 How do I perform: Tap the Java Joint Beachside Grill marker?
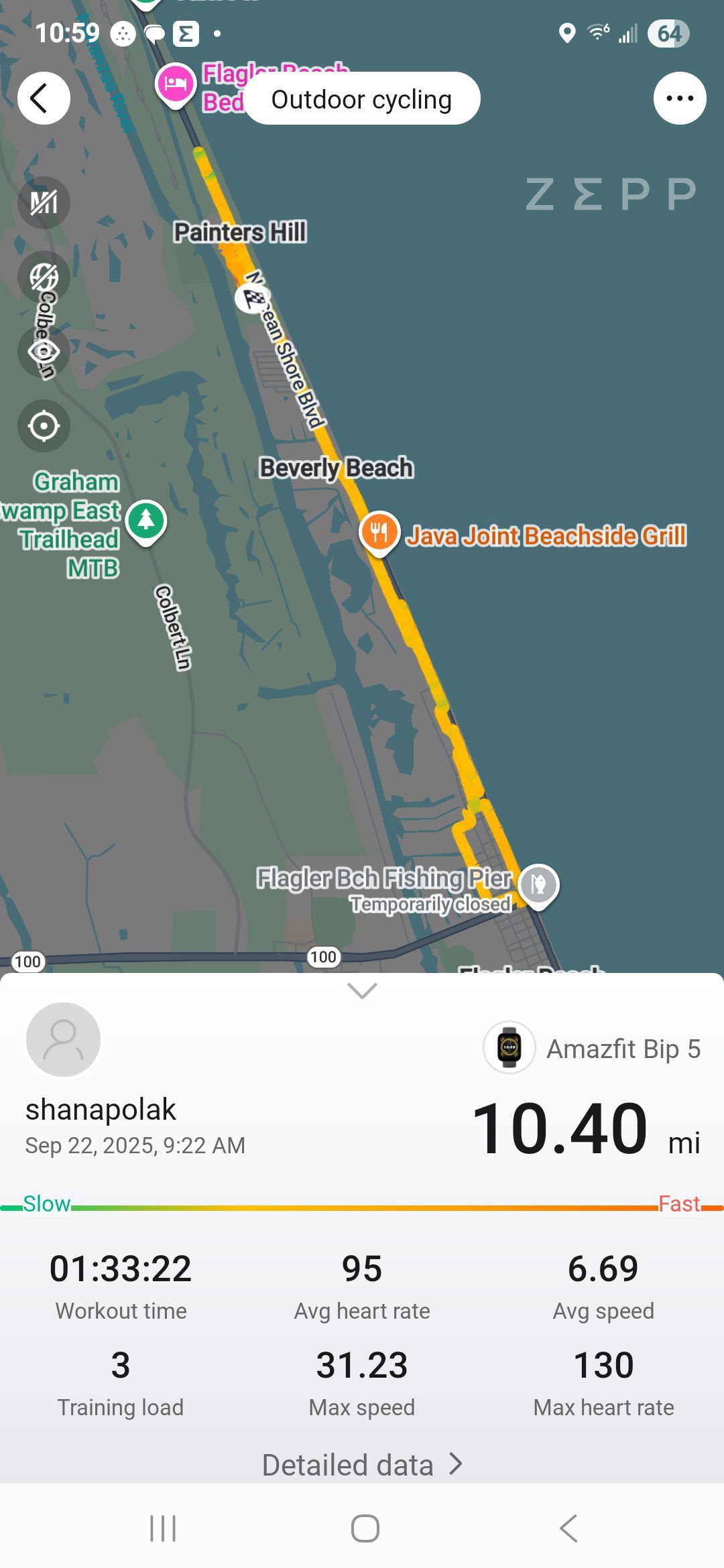click(379, 533)
